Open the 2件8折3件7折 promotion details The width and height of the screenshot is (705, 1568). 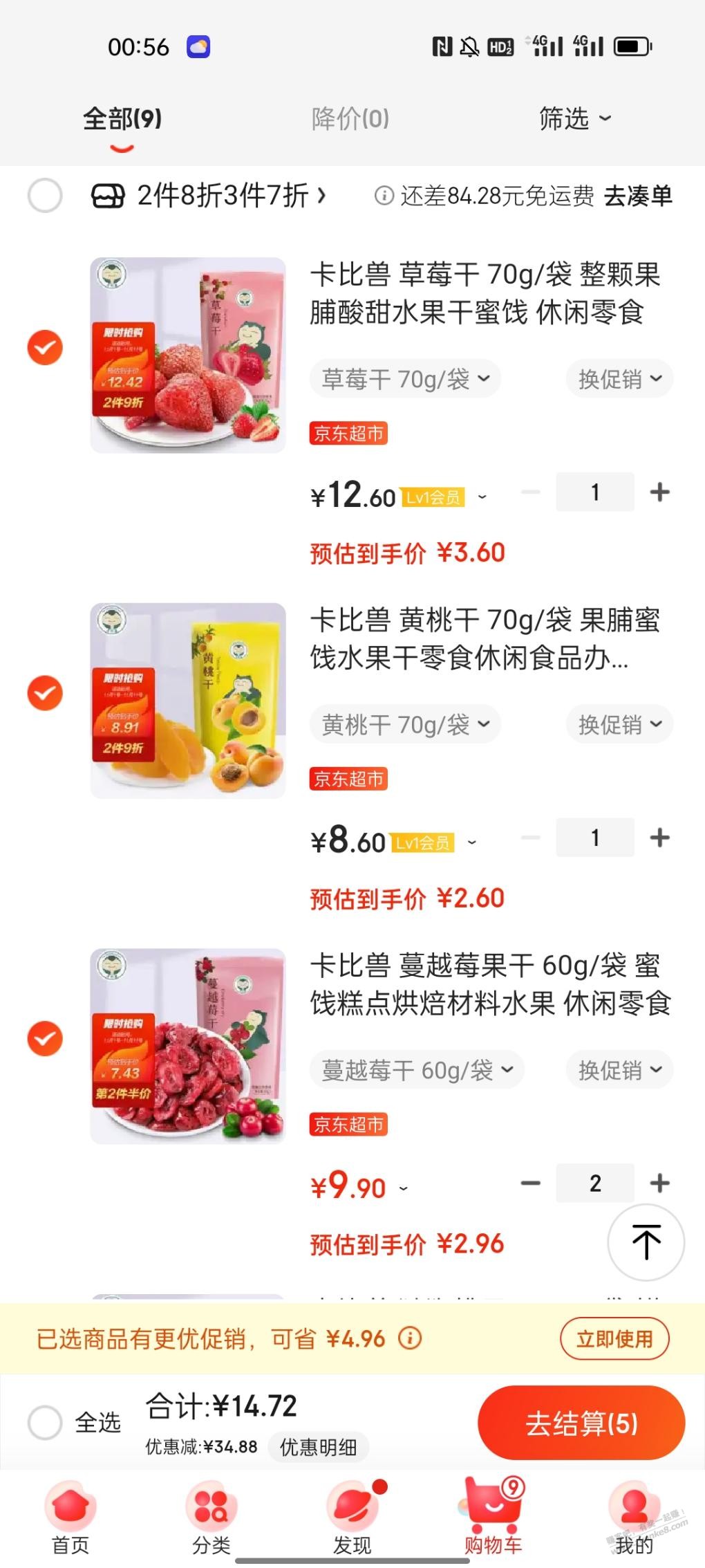pos(231,196)
